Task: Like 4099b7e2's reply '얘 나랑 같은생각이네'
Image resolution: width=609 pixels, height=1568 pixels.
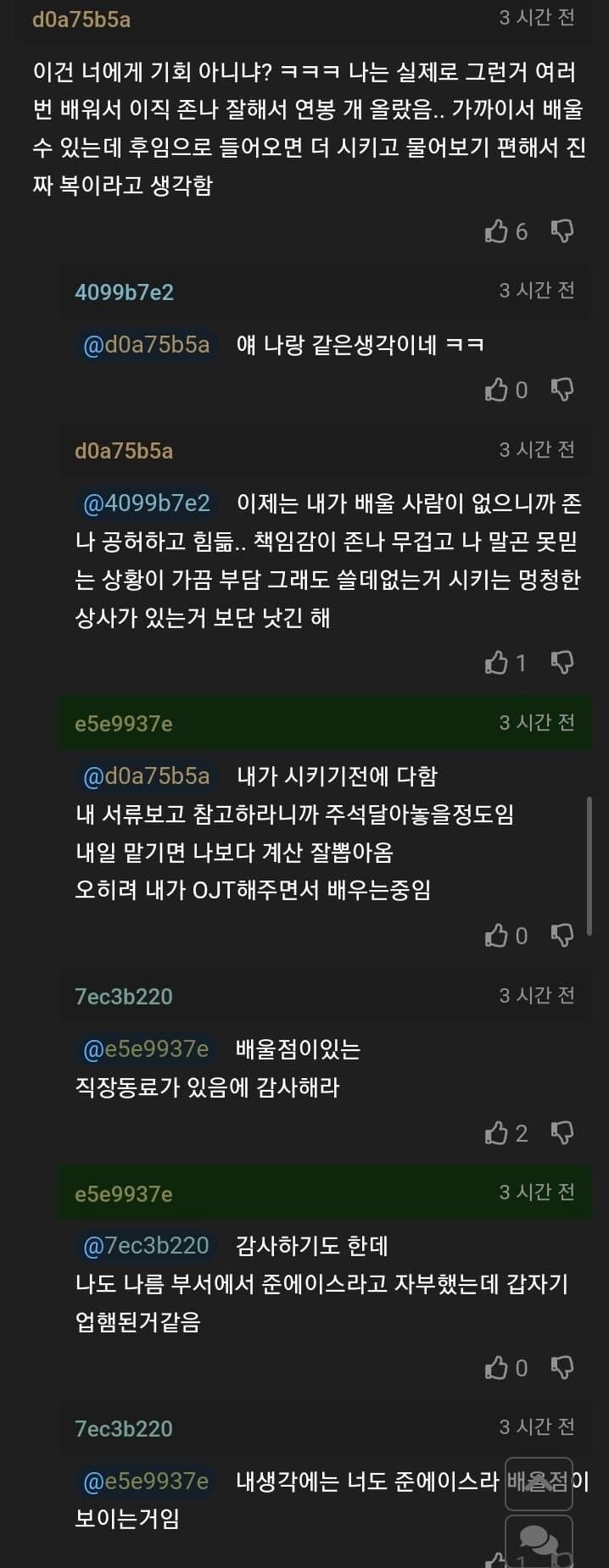Action: pyautogui.click(x=496, y=390)
